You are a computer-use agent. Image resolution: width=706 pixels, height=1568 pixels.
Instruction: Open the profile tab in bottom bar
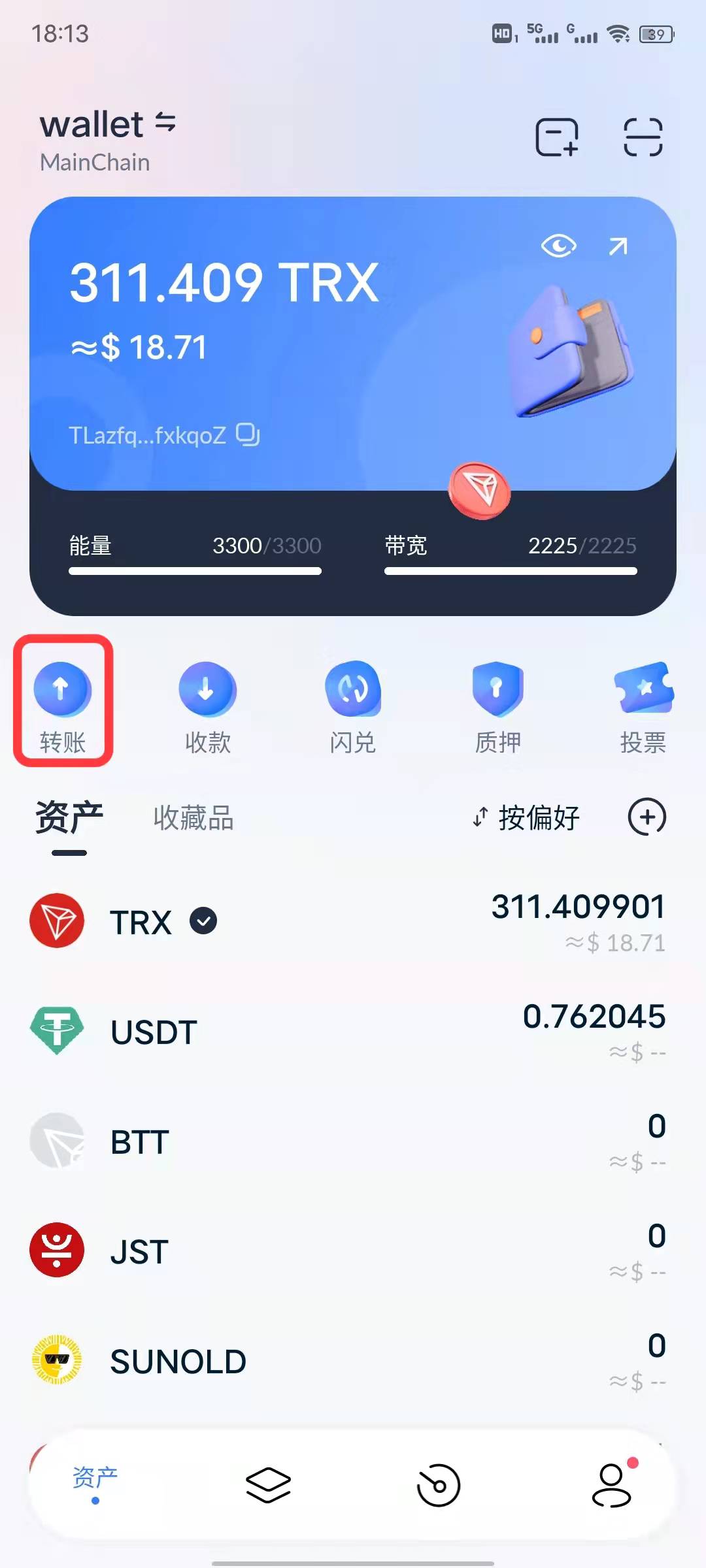612,1485
